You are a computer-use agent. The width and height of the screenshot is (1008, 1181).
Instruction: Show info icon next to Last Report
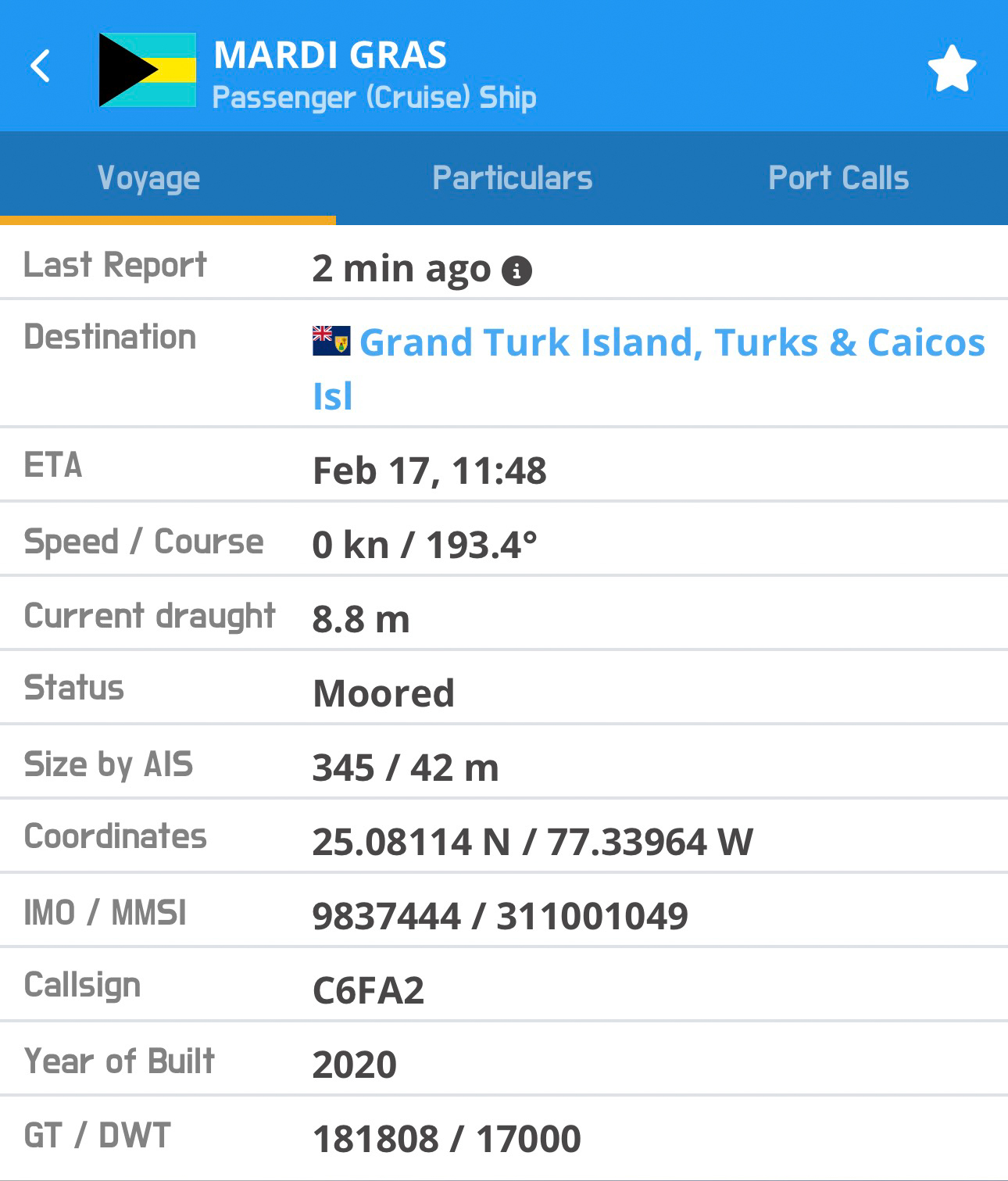(517, 270)
